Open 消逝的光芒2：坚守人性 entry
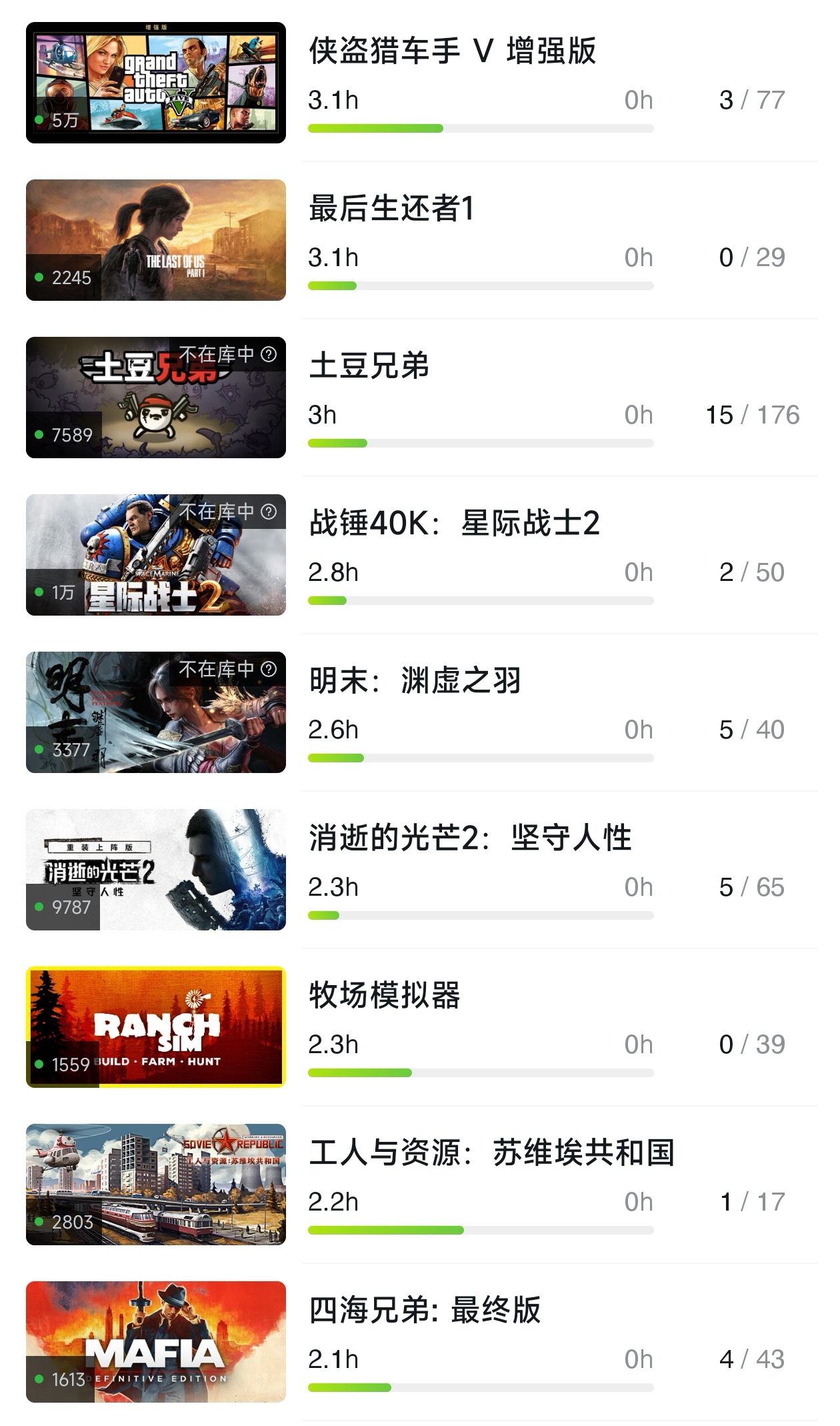840x1426 pixels. click(x=470, y=838)
